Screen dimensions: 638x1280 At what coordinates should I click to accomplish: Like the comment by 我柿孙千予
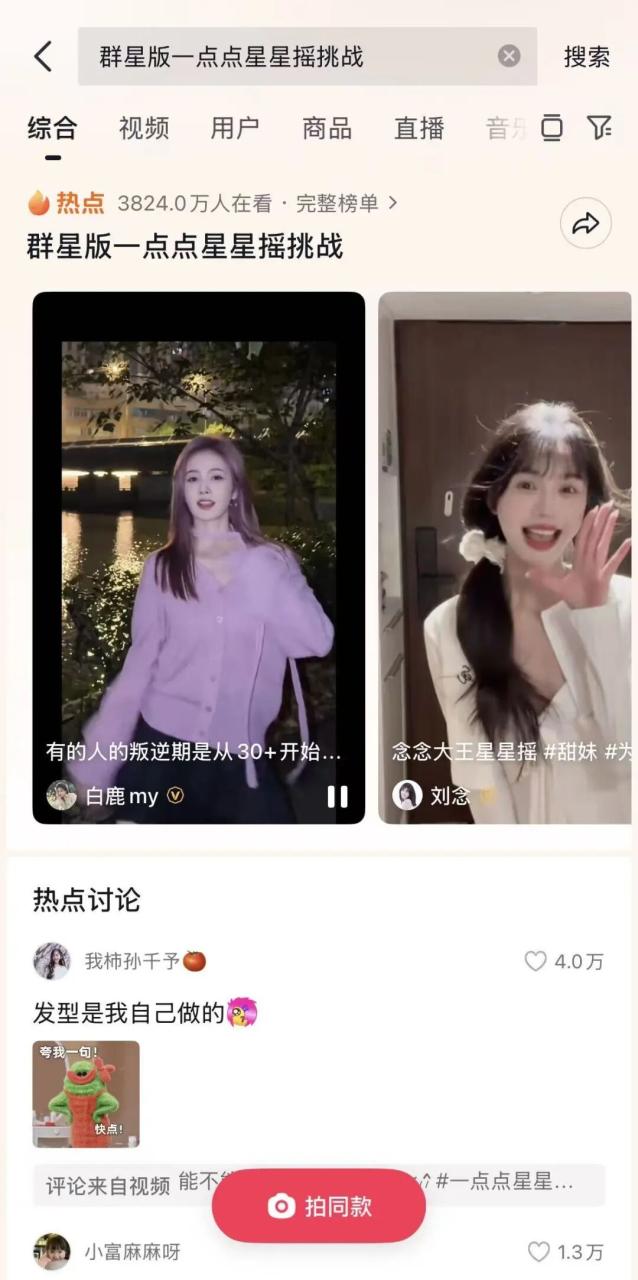pyautogui.click(x=537, y=961)
